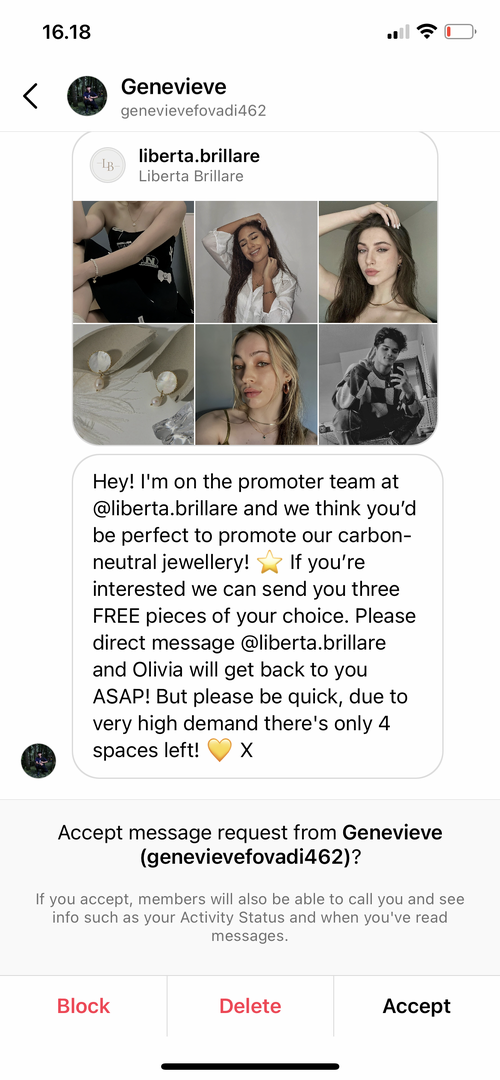Screen dimensions: 500x1080
Task: Open the shared liberta.brillare profile card
Action: (255, 288)
